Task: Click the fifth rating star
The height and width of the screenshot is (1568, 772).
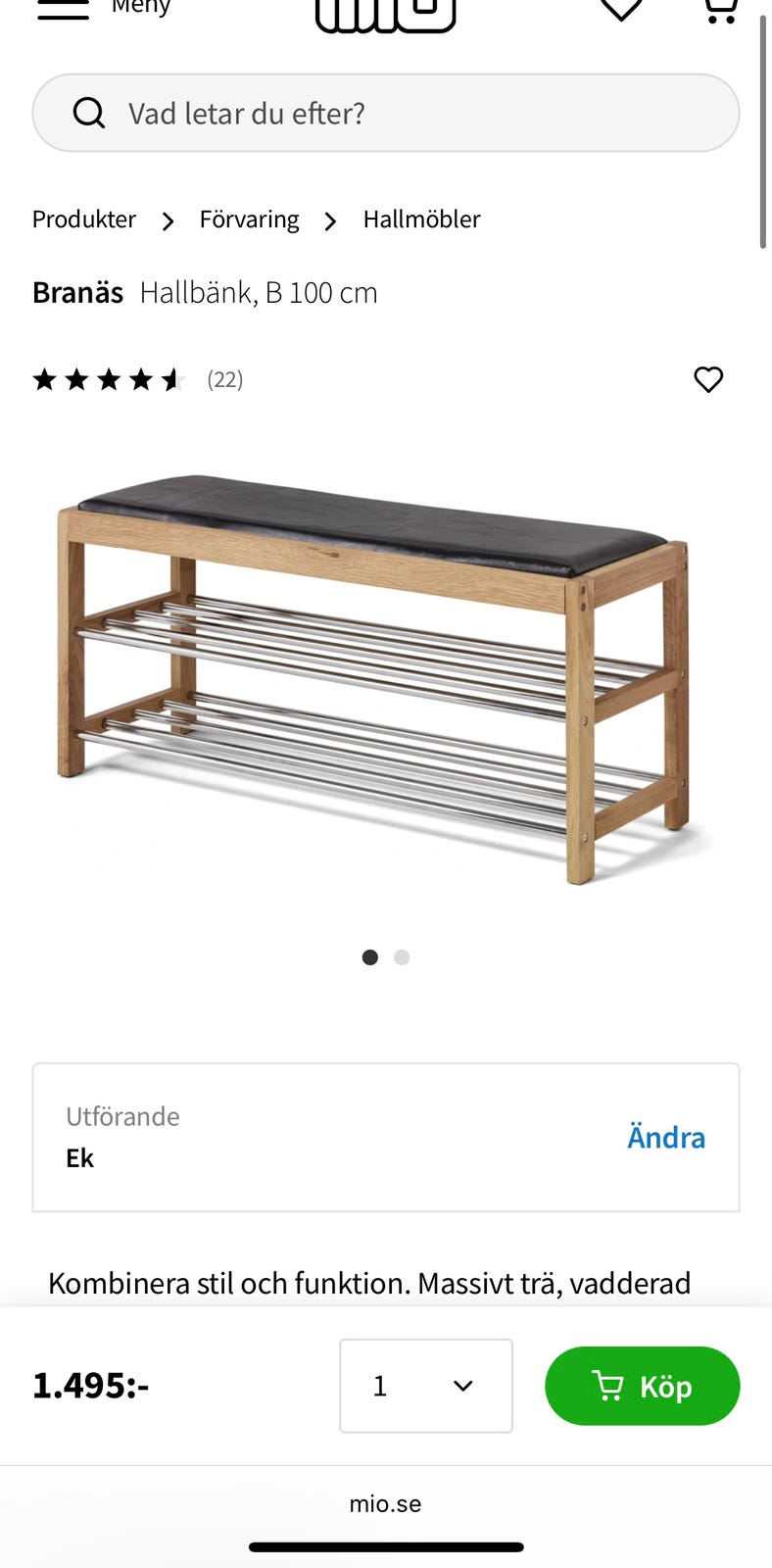Action: [x=174, y=379]
